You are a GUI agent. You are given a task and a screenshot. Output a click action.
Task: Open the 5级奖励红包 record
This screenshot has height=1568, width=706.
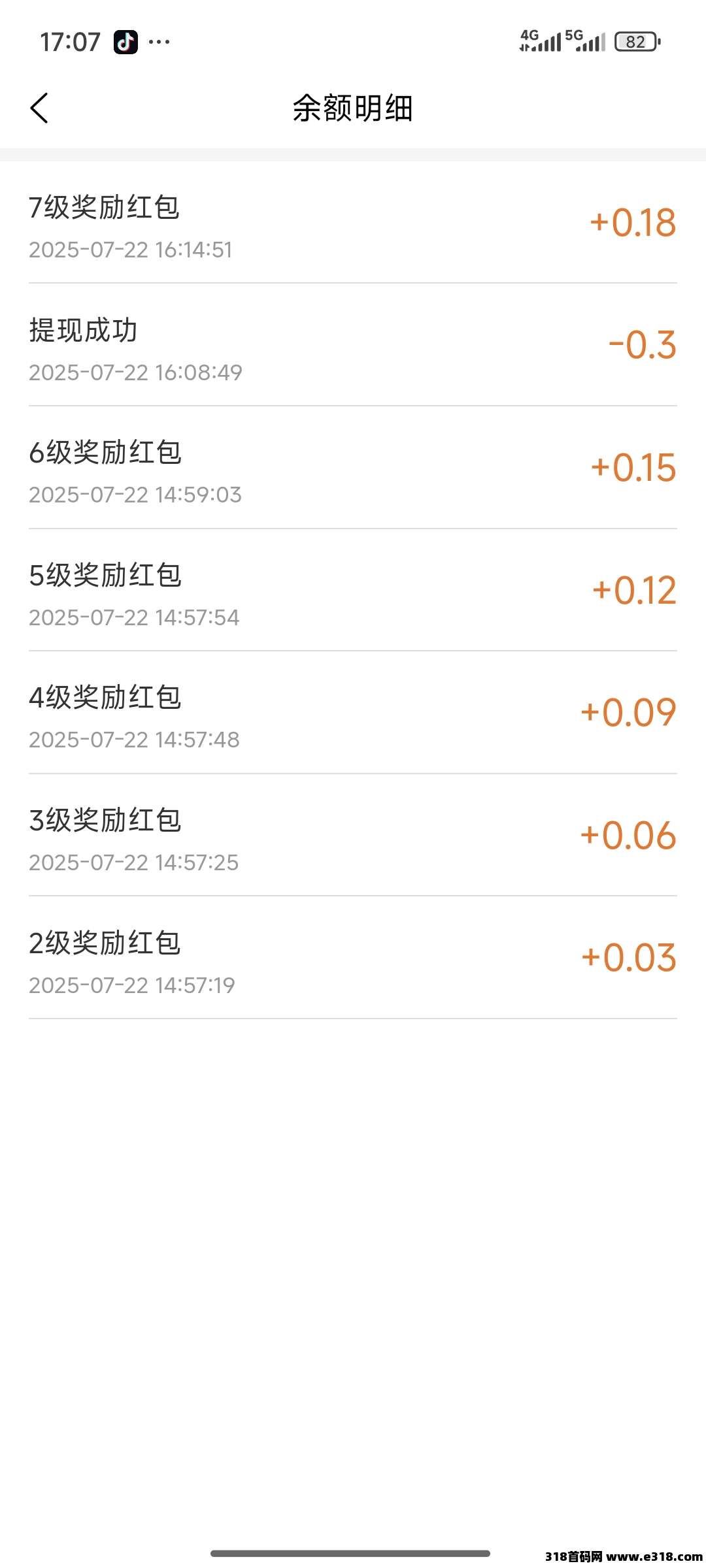(353, 590)
